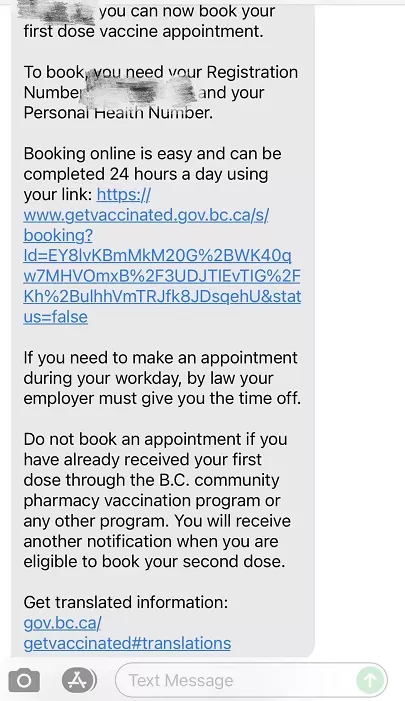405x701 pixels.
Task: Open the gov.bc.ca translated information link
Action: [127, 633]
